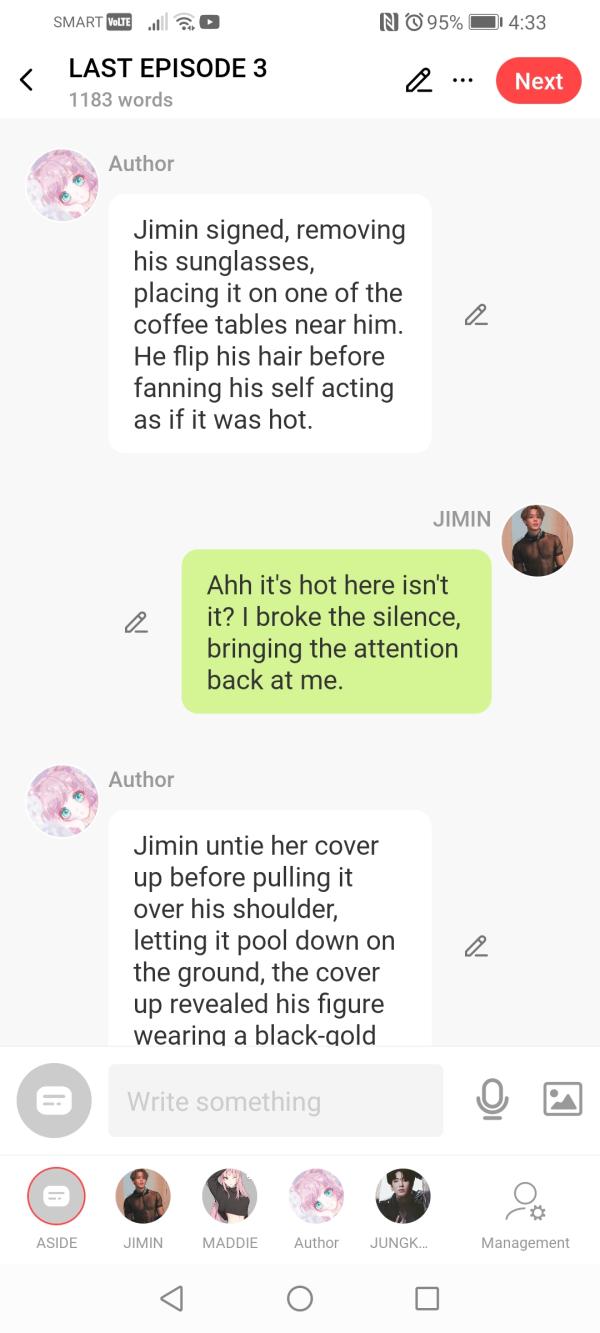
Task: Edit the episode title with pencil icon
Action: 418,81
